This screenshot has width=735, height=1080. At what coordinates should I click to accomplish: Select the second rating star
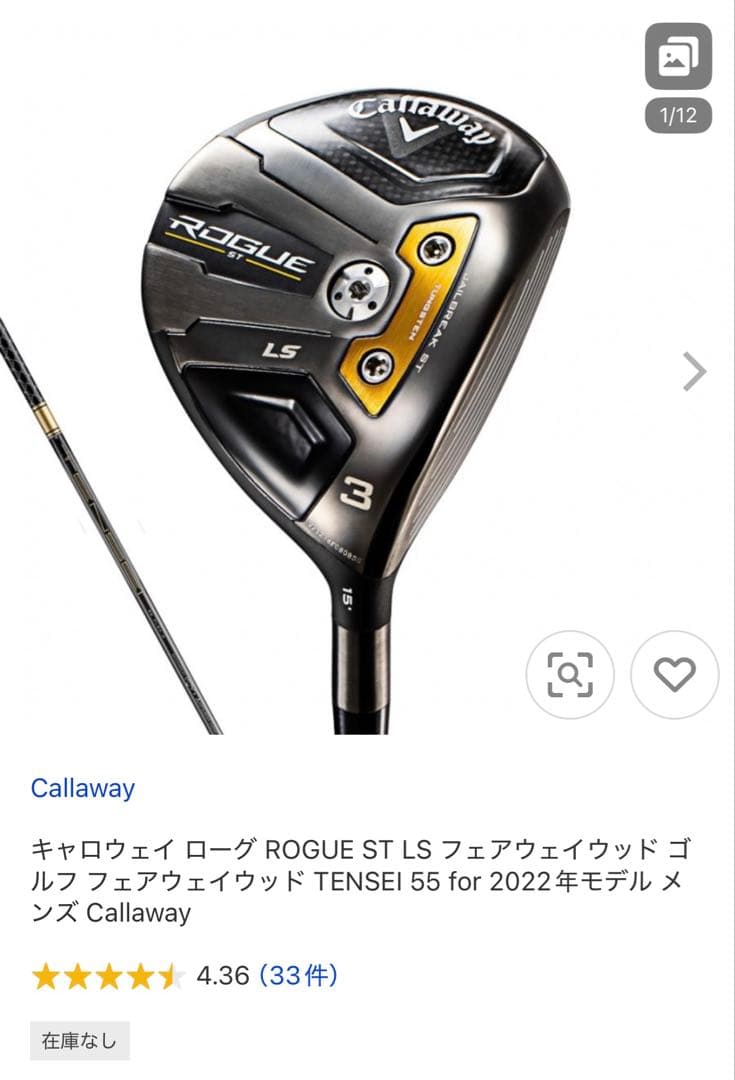pyautogui.click(x=78, y=976)
